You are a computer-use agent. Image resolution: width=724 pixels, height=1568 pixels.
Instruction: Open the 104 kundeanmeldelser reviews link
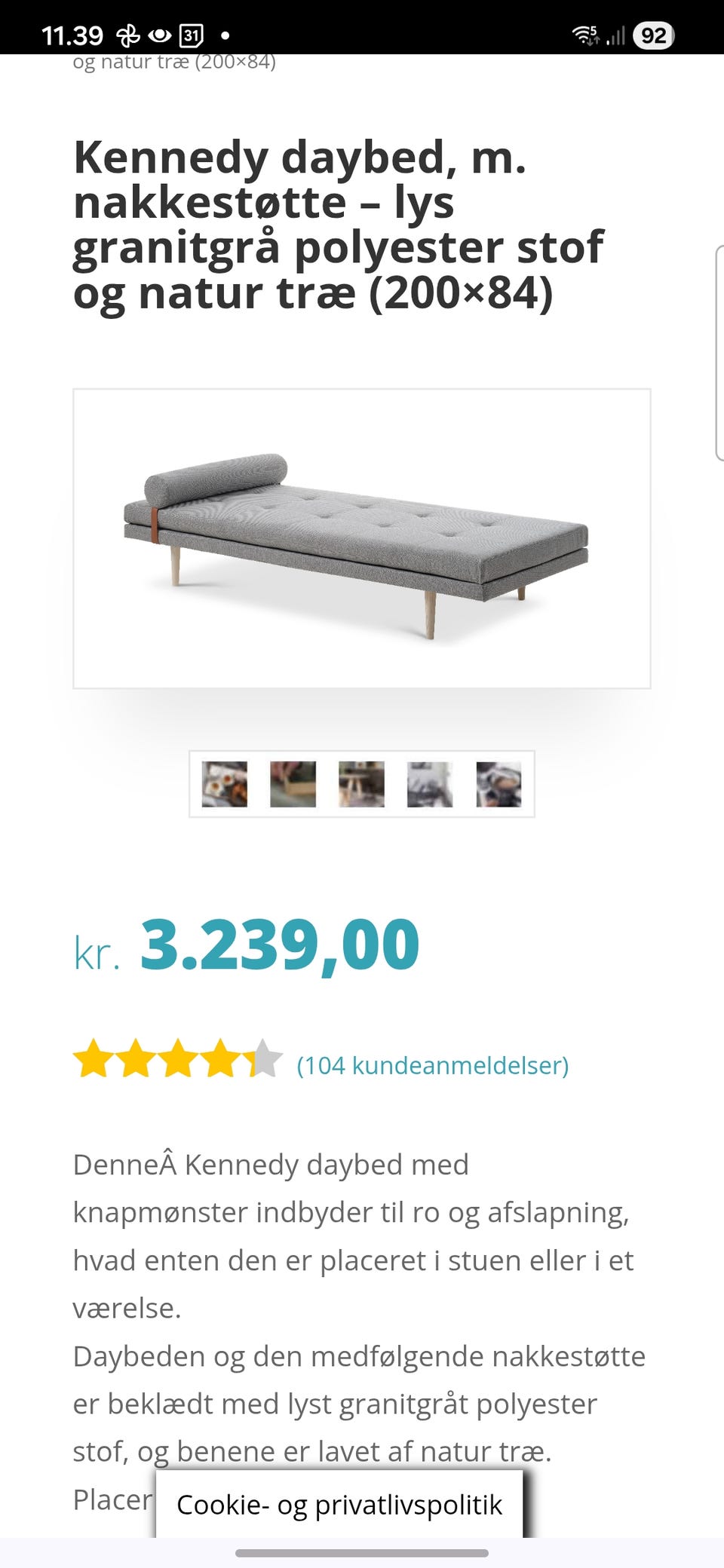(x=432, y=1066)
